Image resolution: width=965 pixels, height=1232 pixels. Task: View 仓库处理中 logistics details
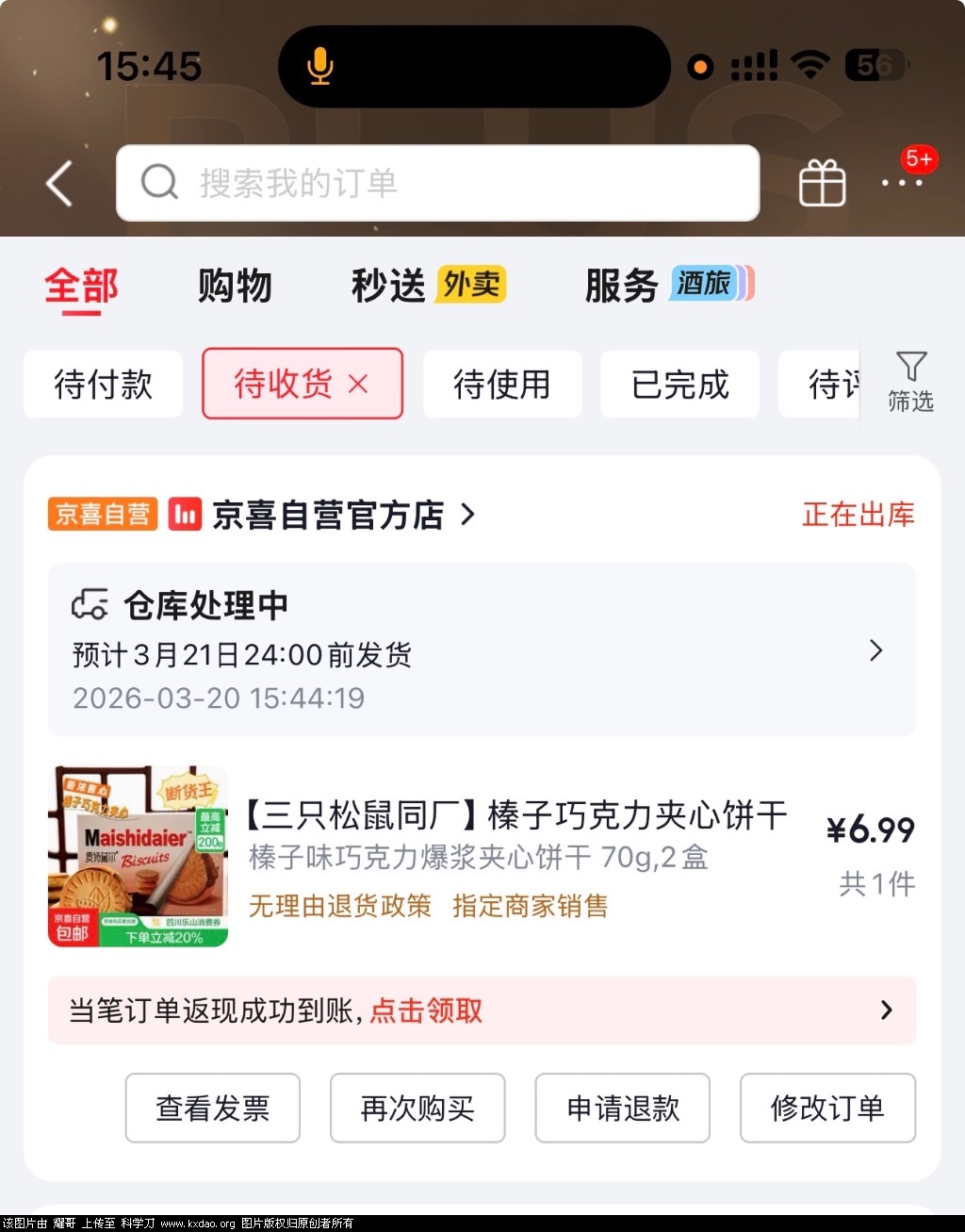(481, 650)
